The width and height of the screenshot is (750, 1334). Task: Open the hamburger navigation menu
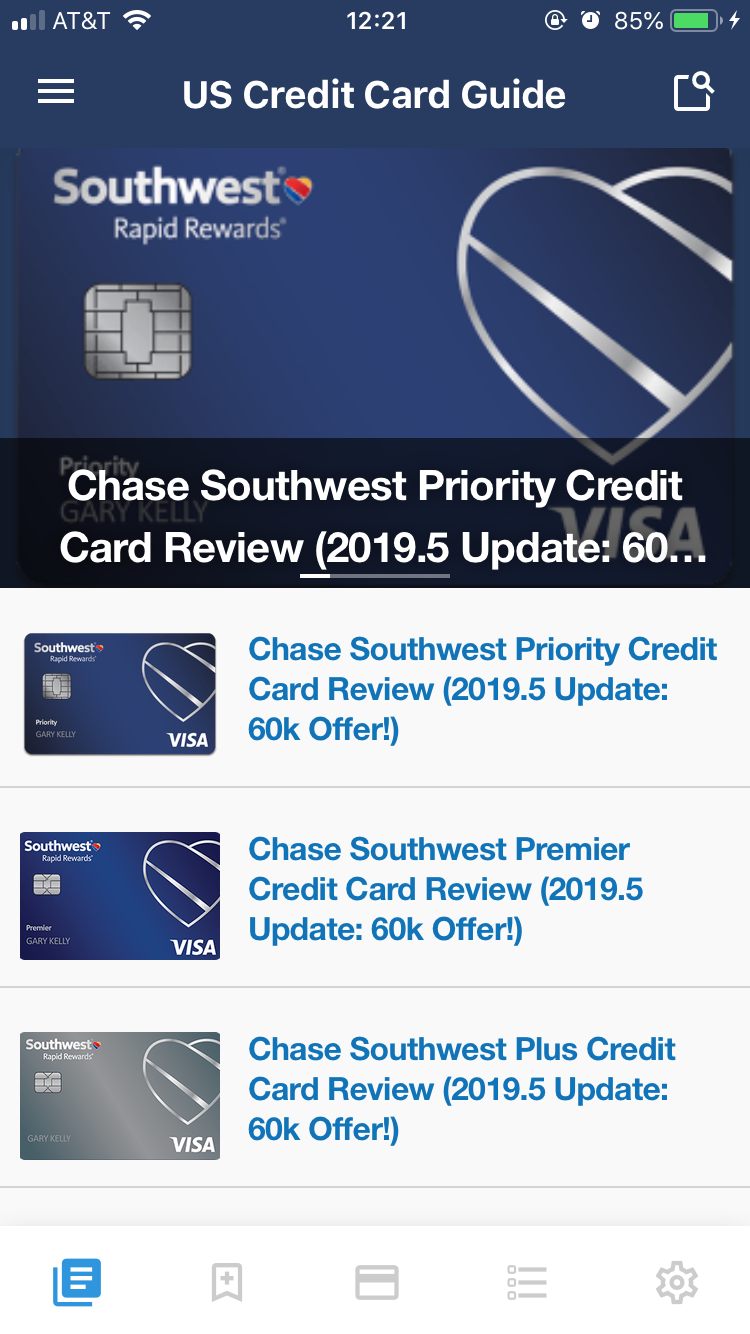[x=55, y=92]
